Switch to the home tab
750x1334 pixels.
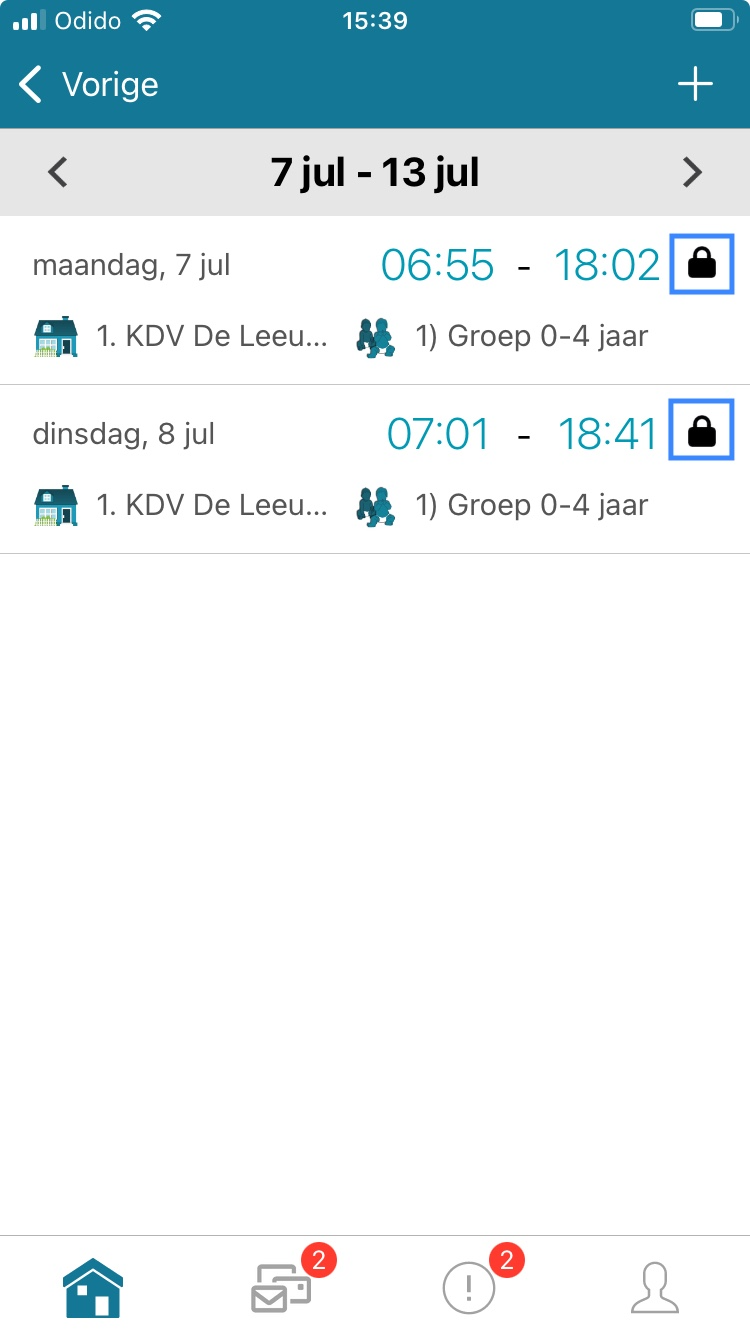[x=93, y=1286]
